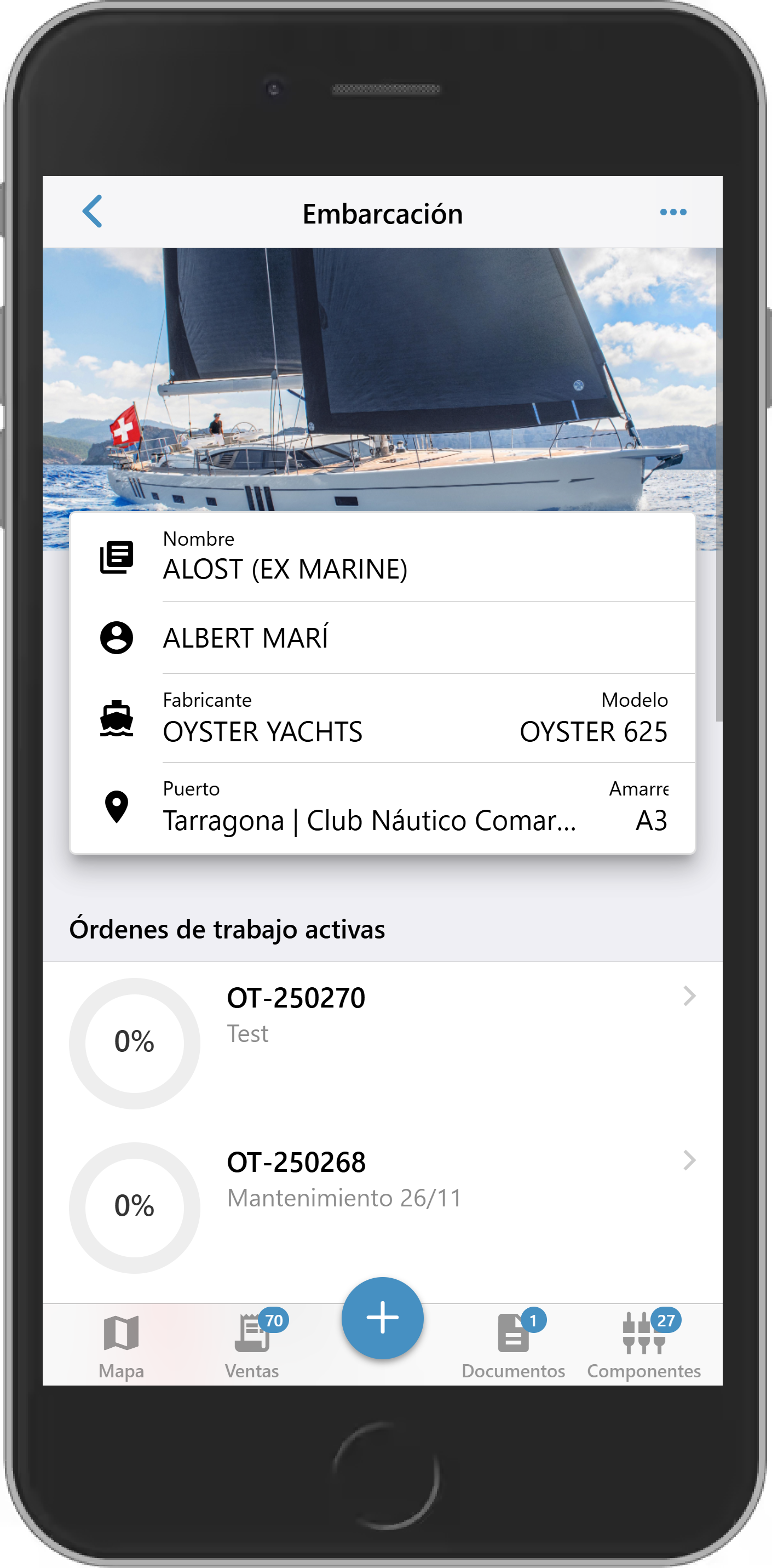
Task: Go back from the Embarcación screen
Action: pos(93,212)
